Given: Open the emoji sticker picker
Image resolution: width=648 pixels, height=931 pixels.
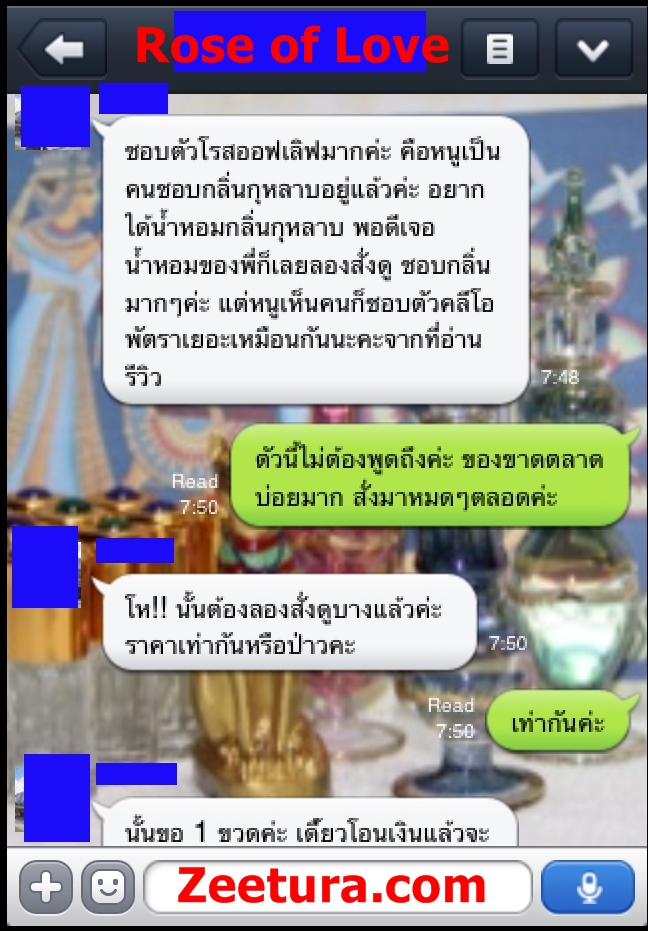Looking at the screenshot, I should (x=107, y=887).
